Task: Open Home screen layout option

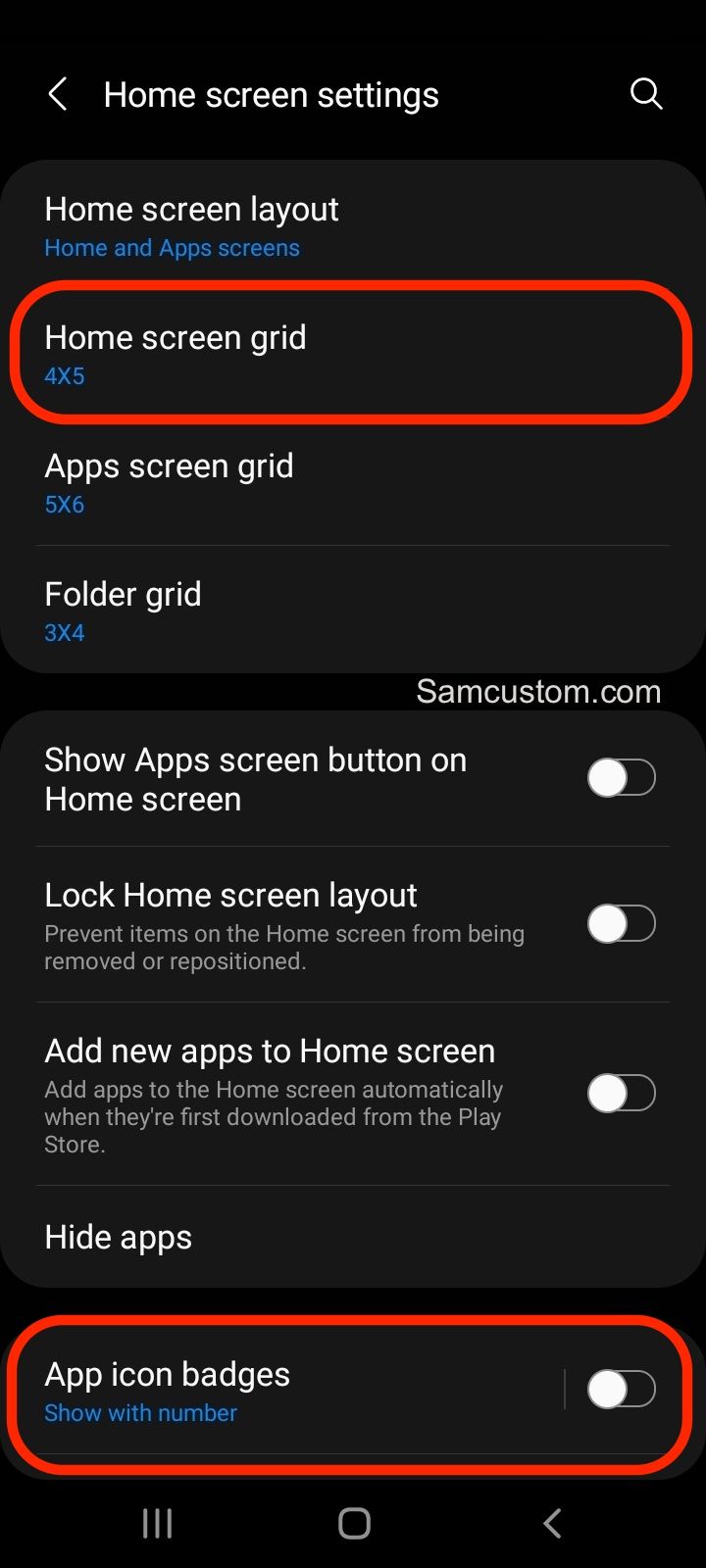Action: 353,227
